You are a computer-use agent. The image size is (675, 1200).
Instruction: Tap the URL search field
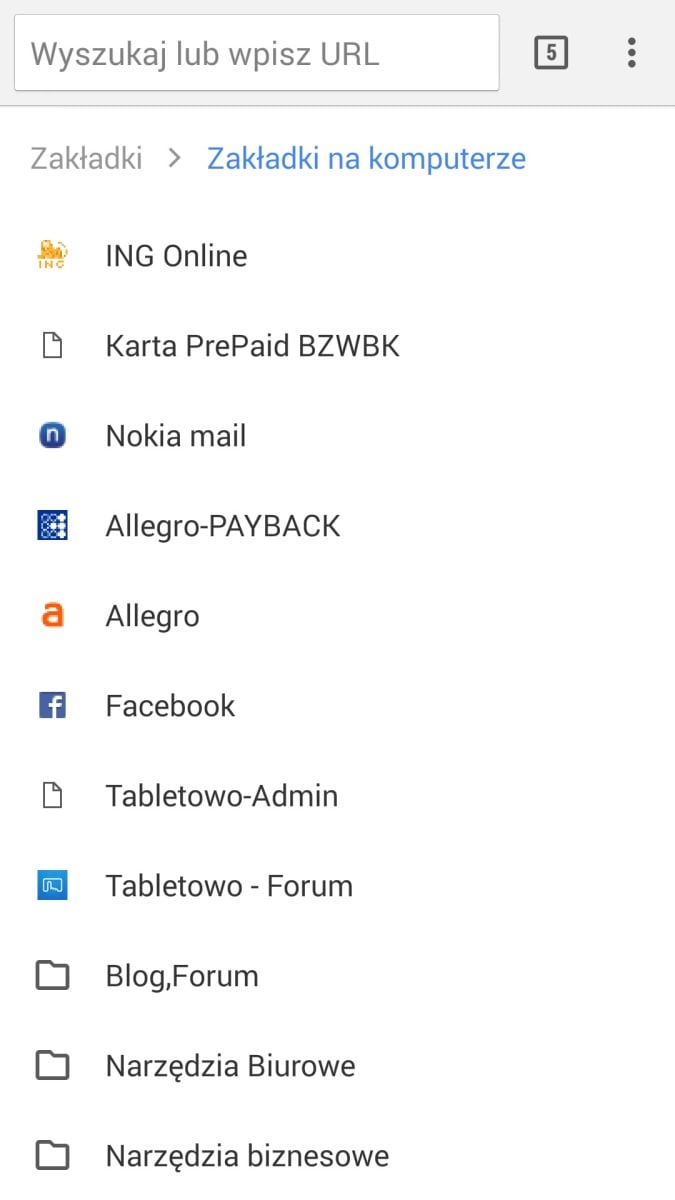coord(256,53)
